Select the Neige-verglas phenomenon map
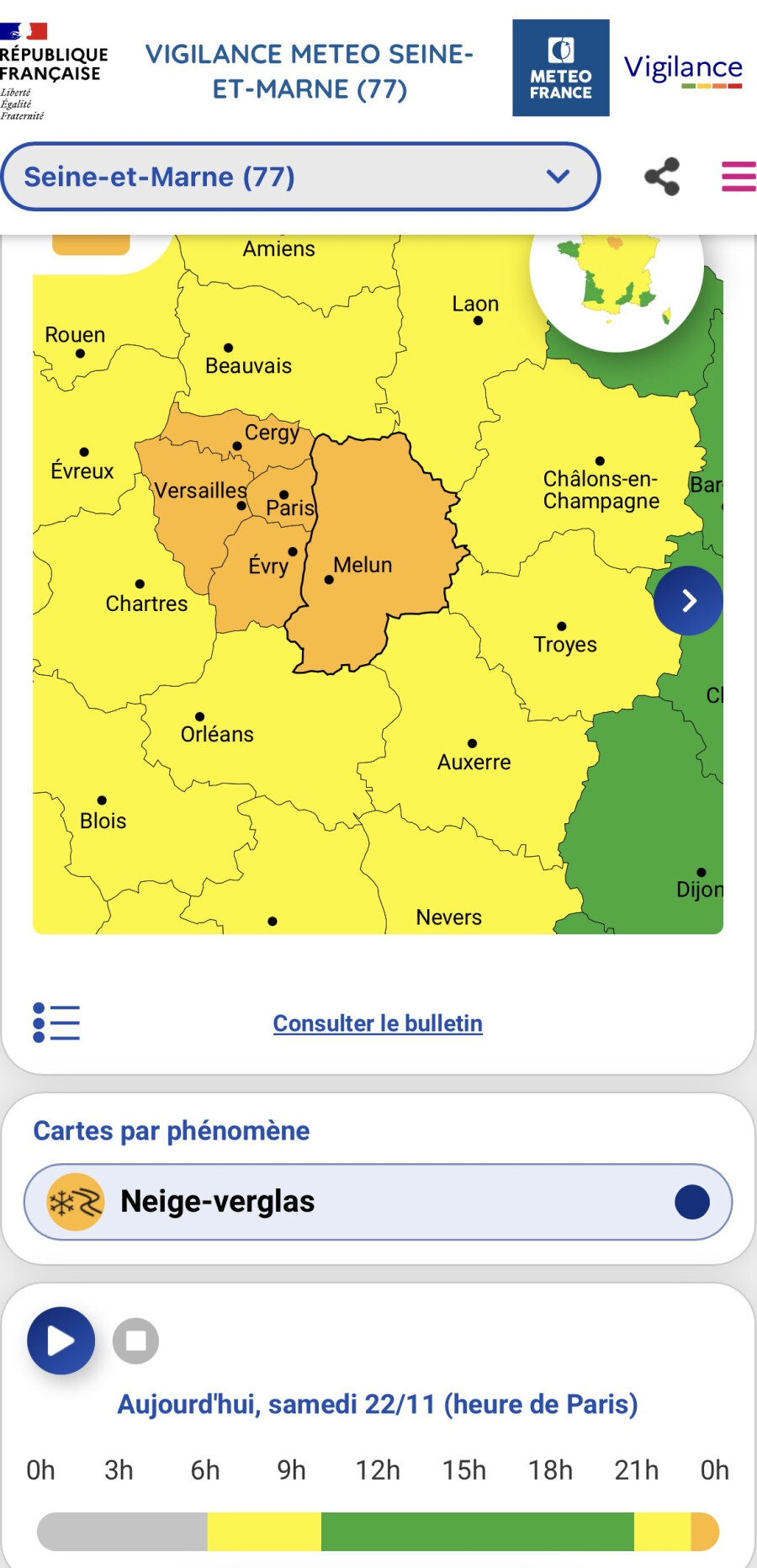Image resolution: width=757 pixels, height=1568 pixels. click(378, 1202)
